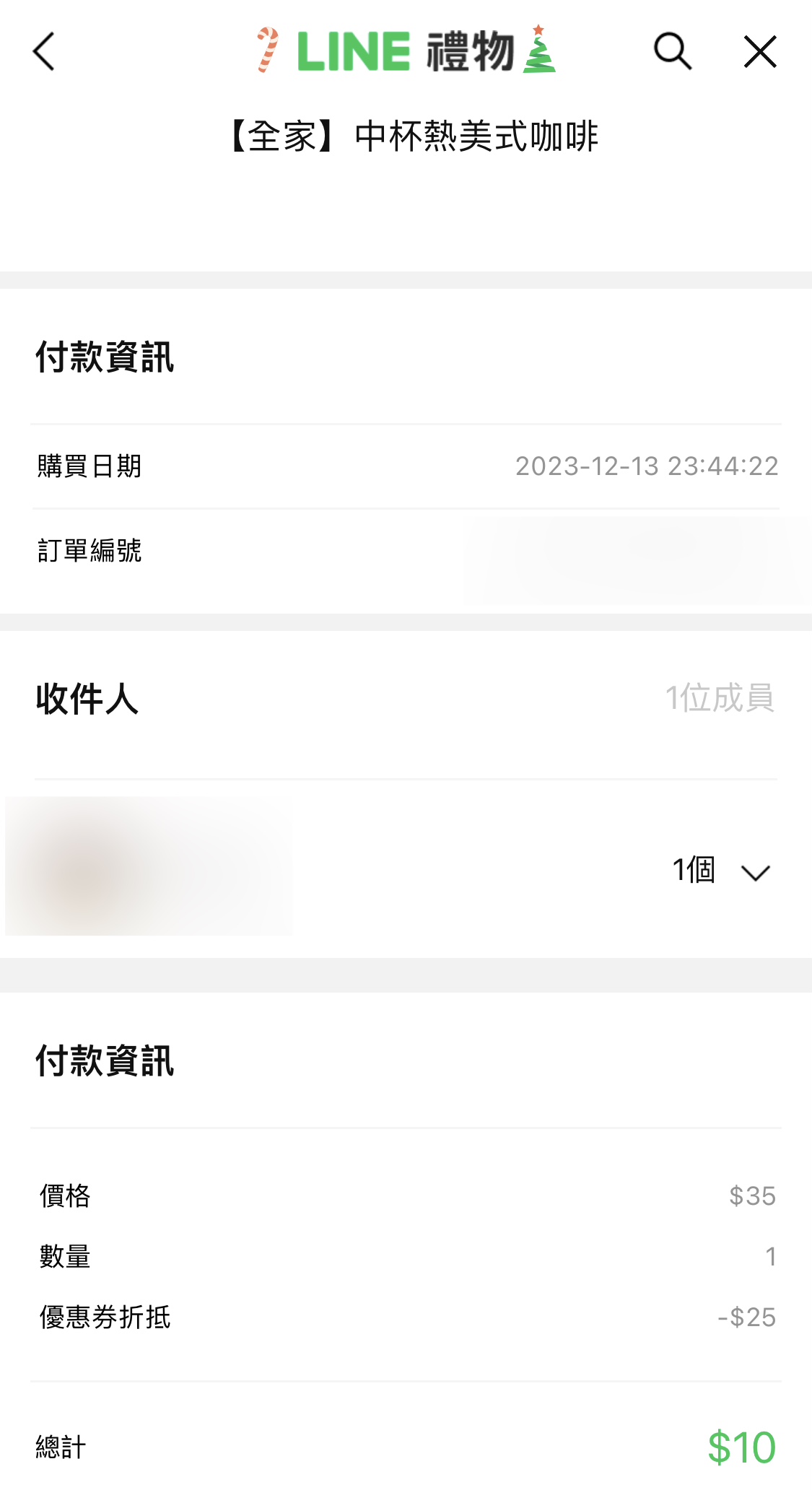This screenshot has height=1490, width=812.
Task: Expand the 1個 recipient quantity chevron
Action: pos(756,873)
